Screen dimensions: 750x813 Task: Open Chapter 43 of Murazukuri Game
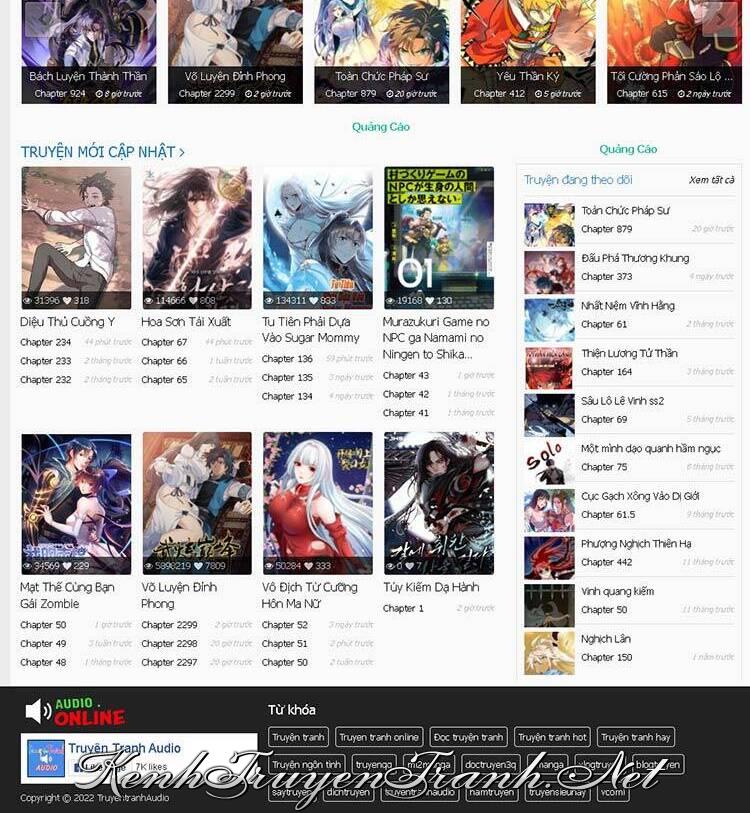pyautogui.click(x=405, y=376)
